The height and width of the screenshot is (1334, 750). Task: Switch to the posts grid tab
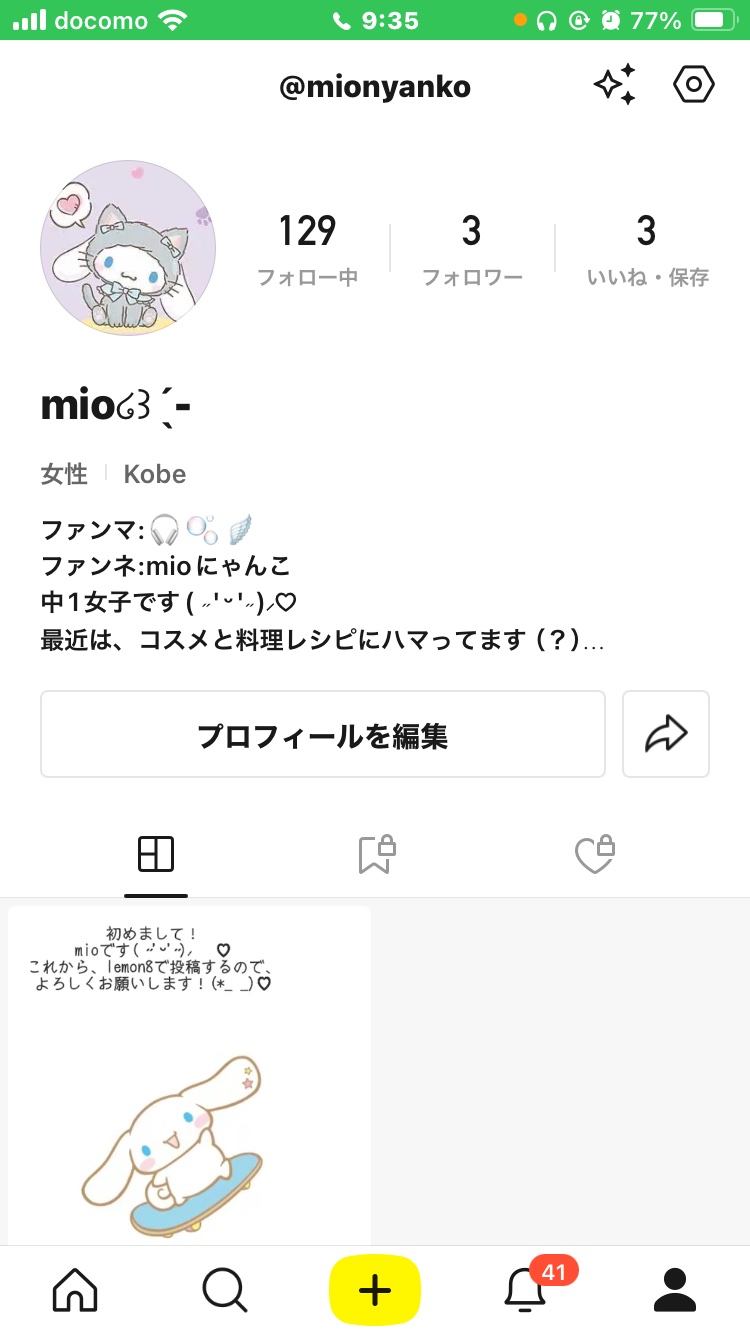[156, 855]
